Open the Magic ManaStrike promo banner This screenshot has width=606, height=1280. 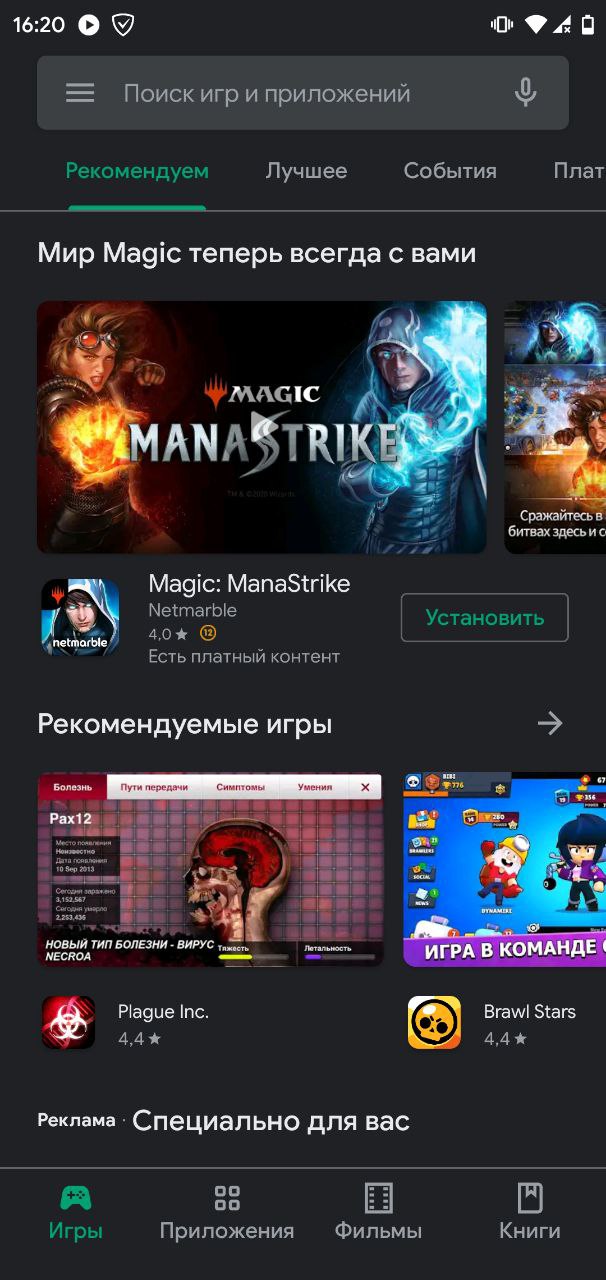[262, 427]
